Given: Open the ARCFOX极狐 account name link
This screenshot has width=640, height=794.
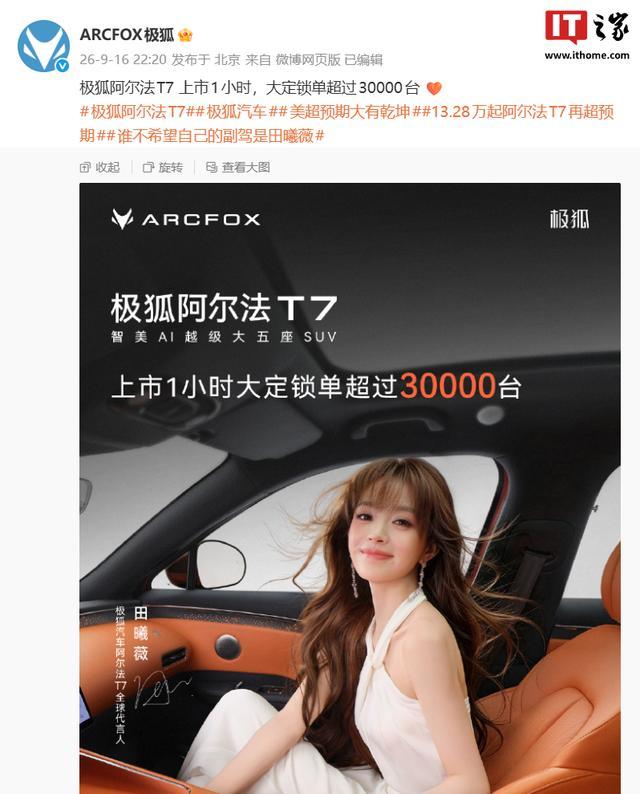Looking at the screenshot, I should (127, 34).
